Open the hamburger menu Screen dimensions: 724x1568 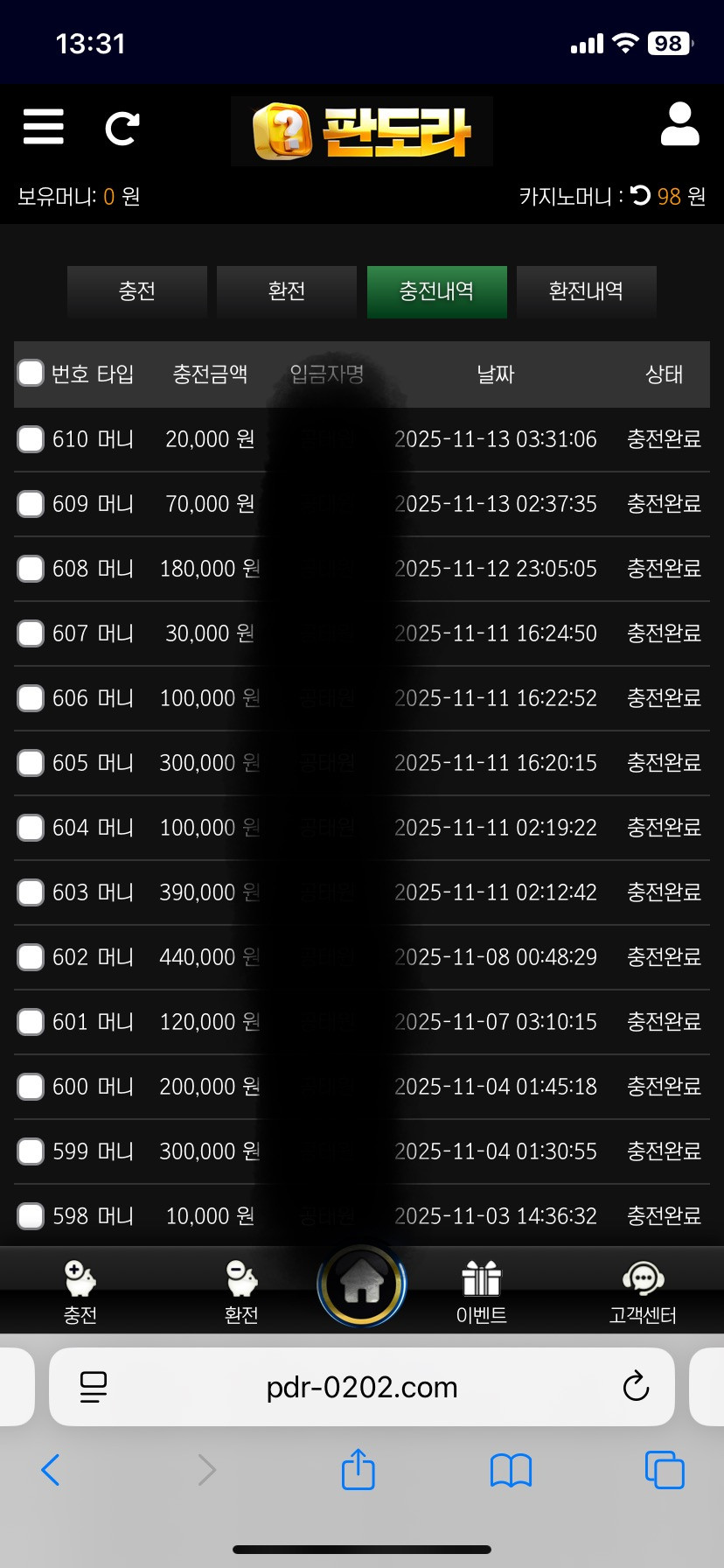pyautogui.click(x=43, y=128)
